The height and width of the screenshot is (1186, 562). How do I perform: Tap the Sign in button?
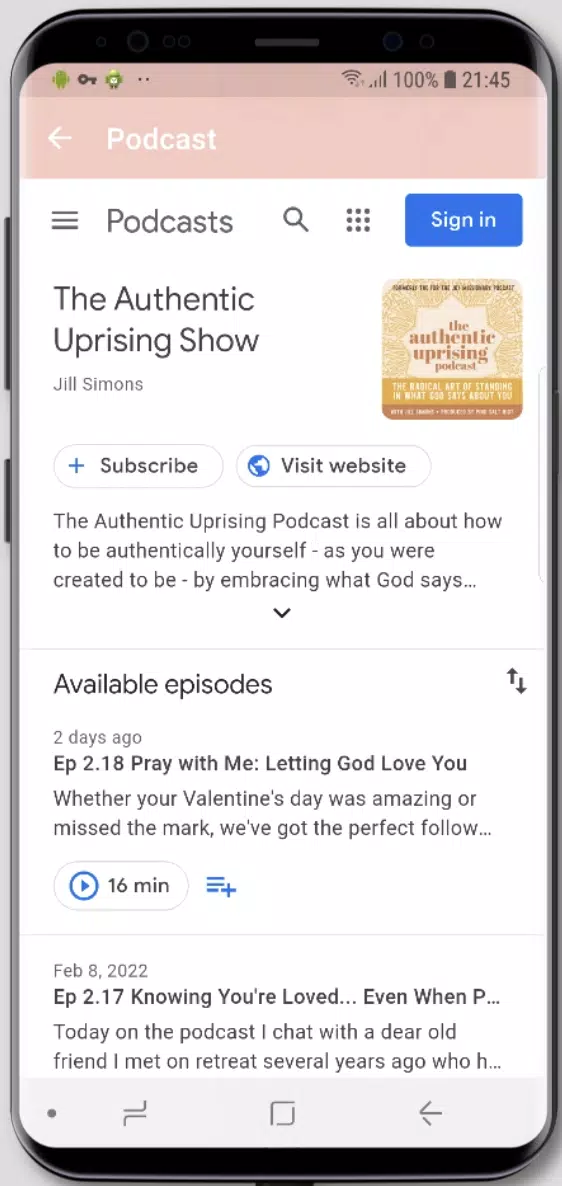click(x=464, y=220)
